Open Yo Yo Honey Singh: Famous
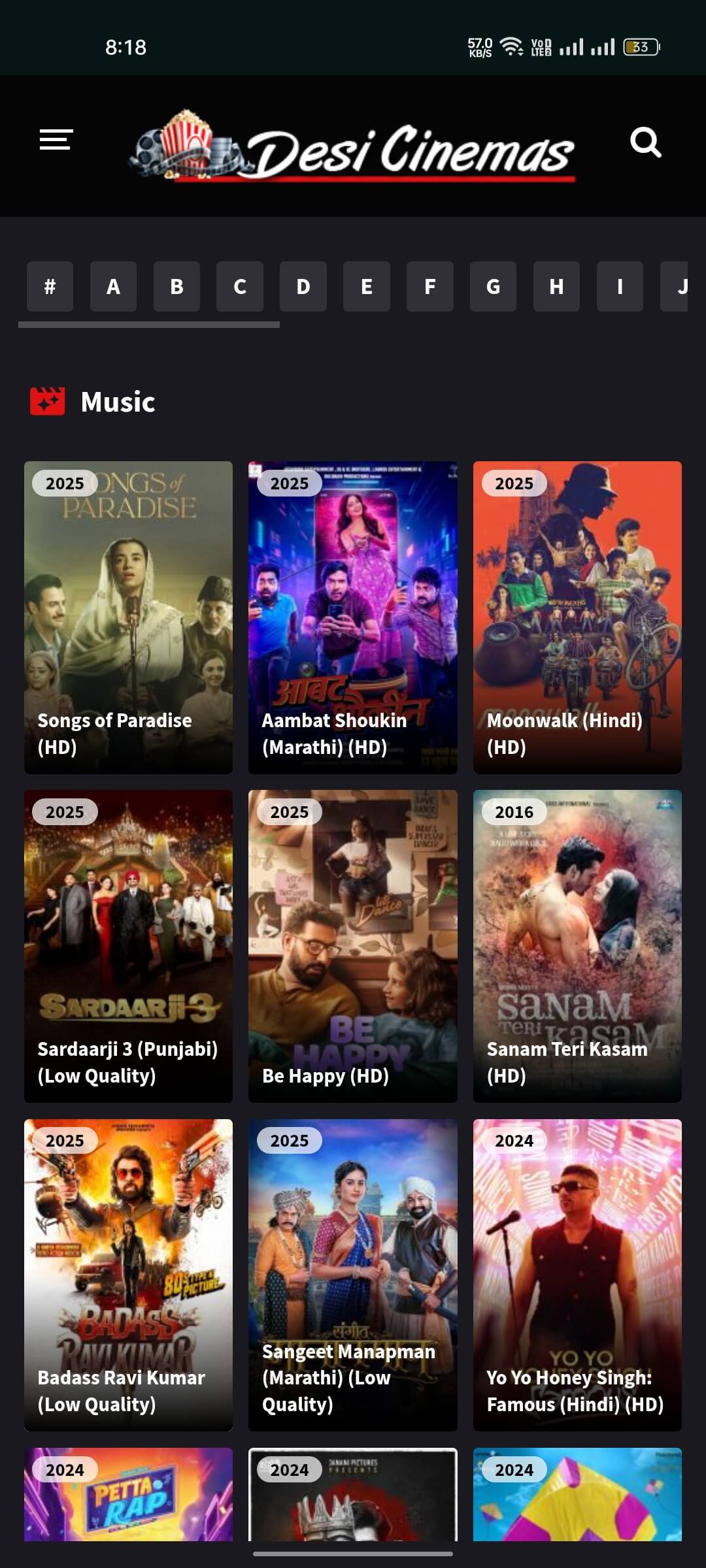The image size is (706, 1568). tap(577, 1274)
